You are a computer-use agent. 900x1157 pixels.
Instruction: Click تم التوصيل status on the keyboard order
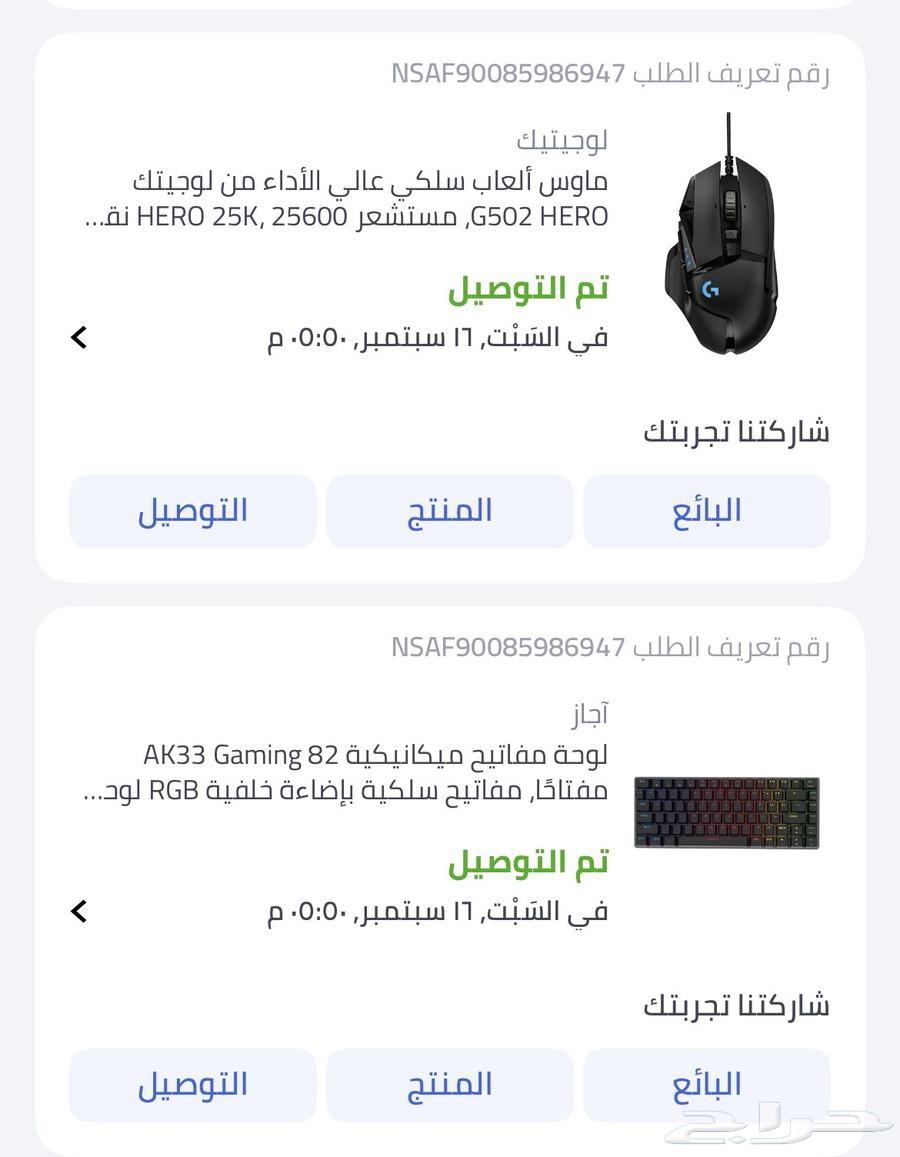point(530,863)
